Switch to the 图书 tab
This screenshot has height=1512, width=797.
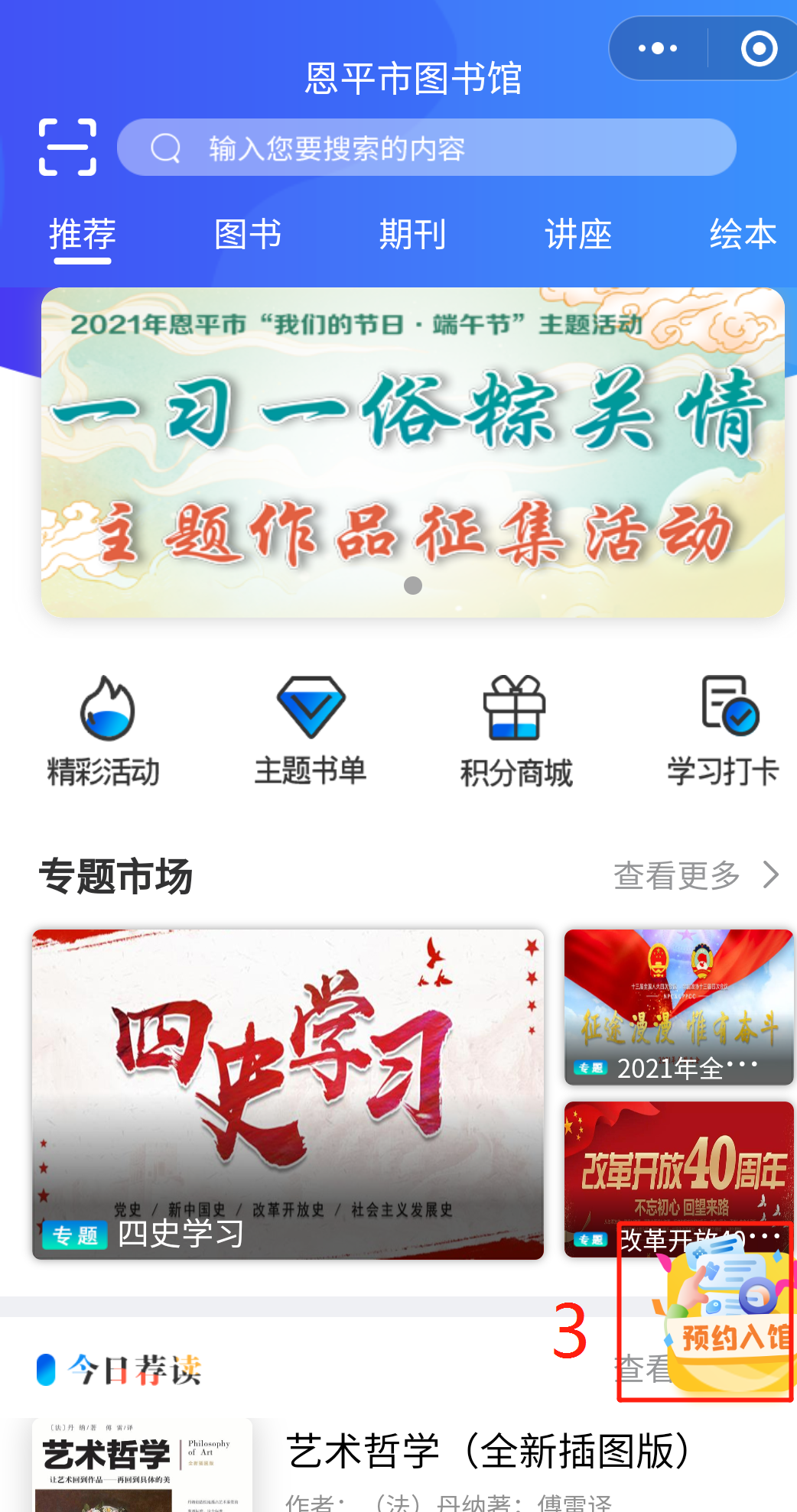click(x=248, y=234)
